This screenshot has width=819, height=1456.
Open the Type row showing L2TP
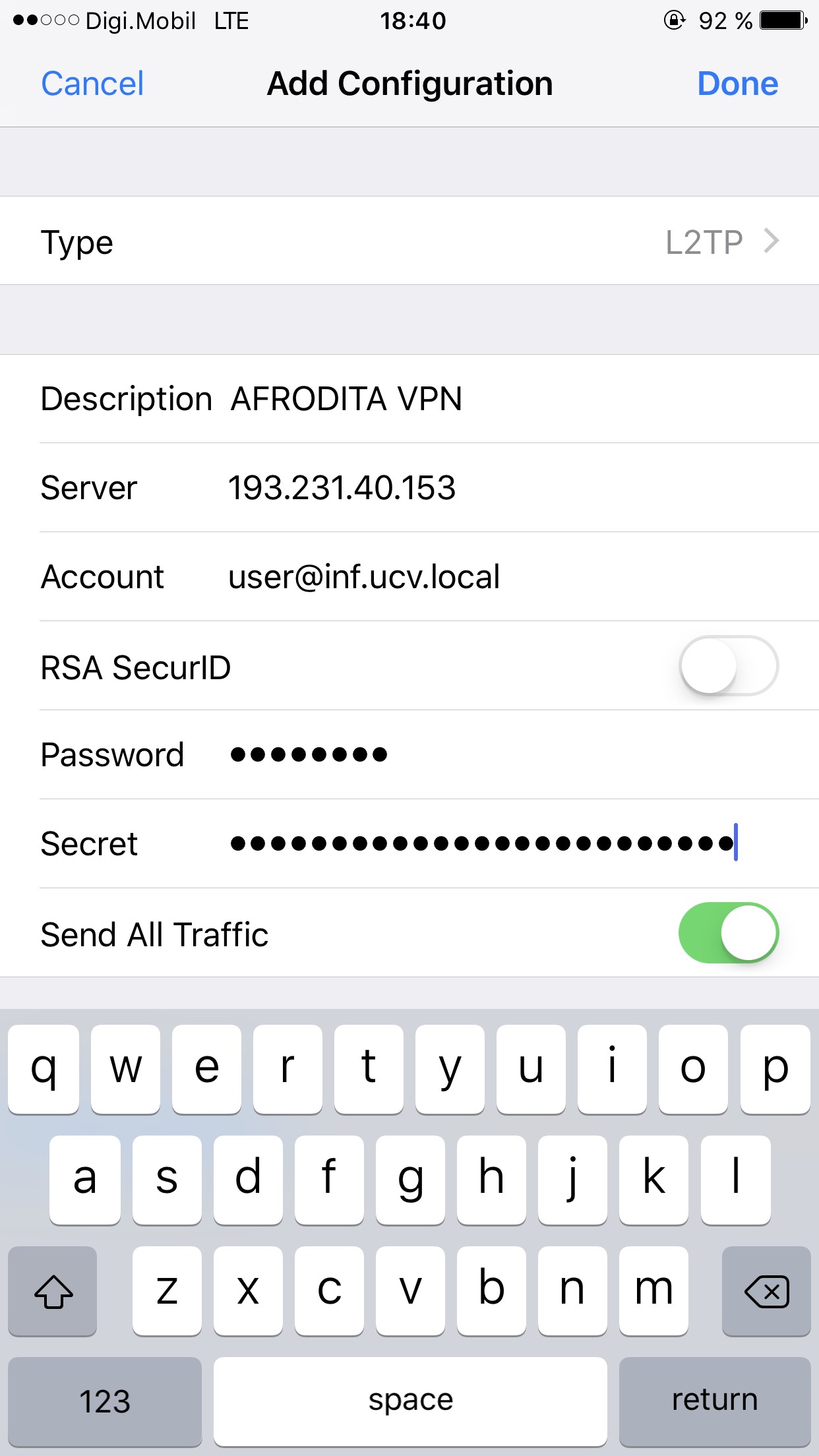pos(409,241)
